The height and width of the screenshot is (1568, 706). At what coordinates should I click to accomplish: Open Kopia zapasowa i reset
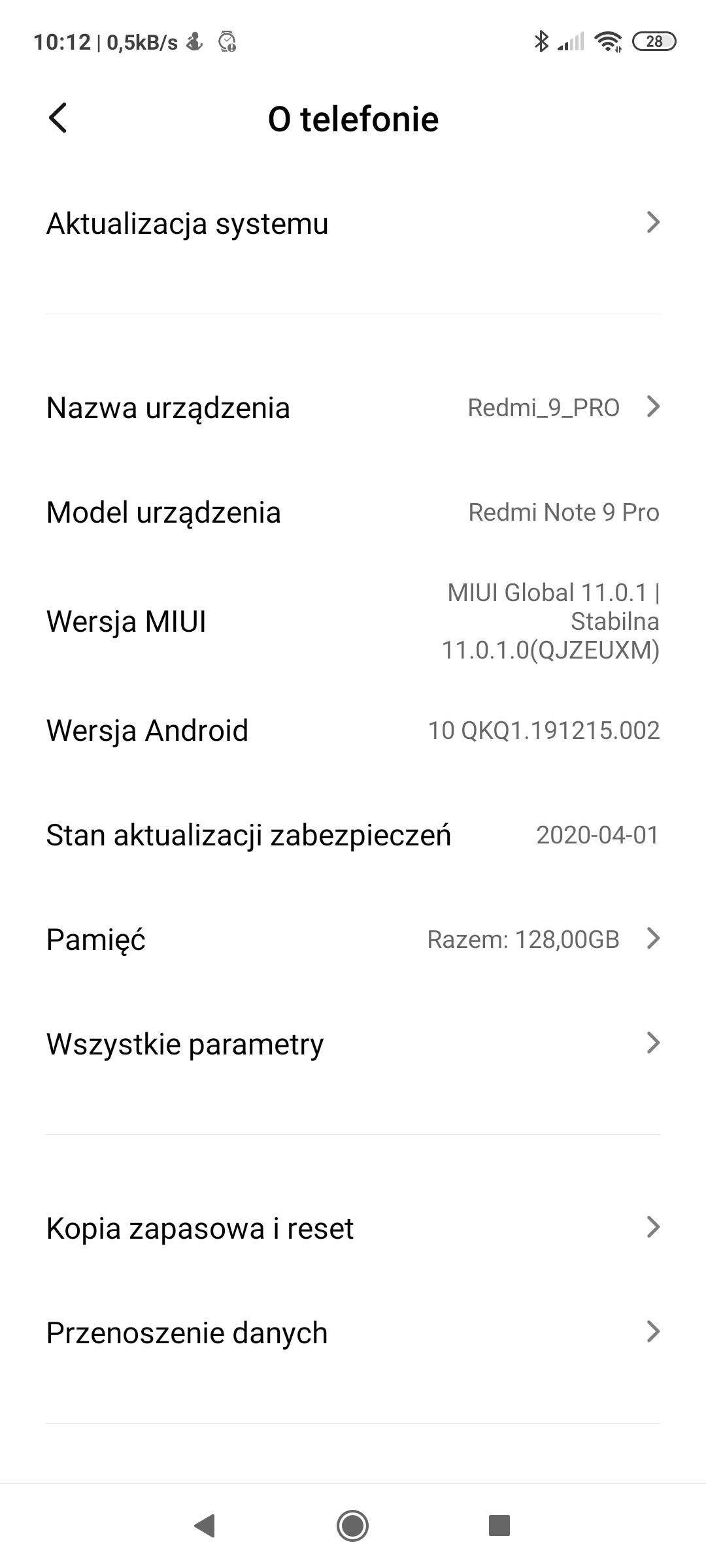(353, 1228)
